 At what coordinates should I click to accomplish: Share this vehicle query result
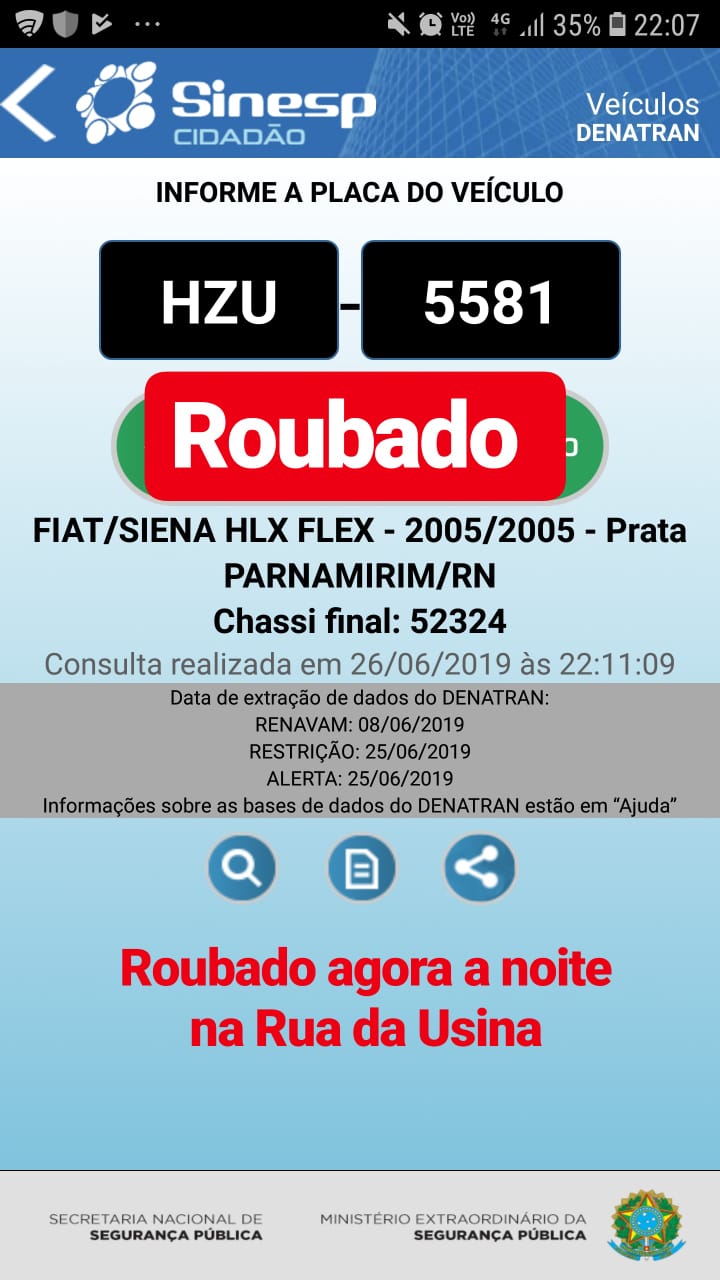coord(479,868)
